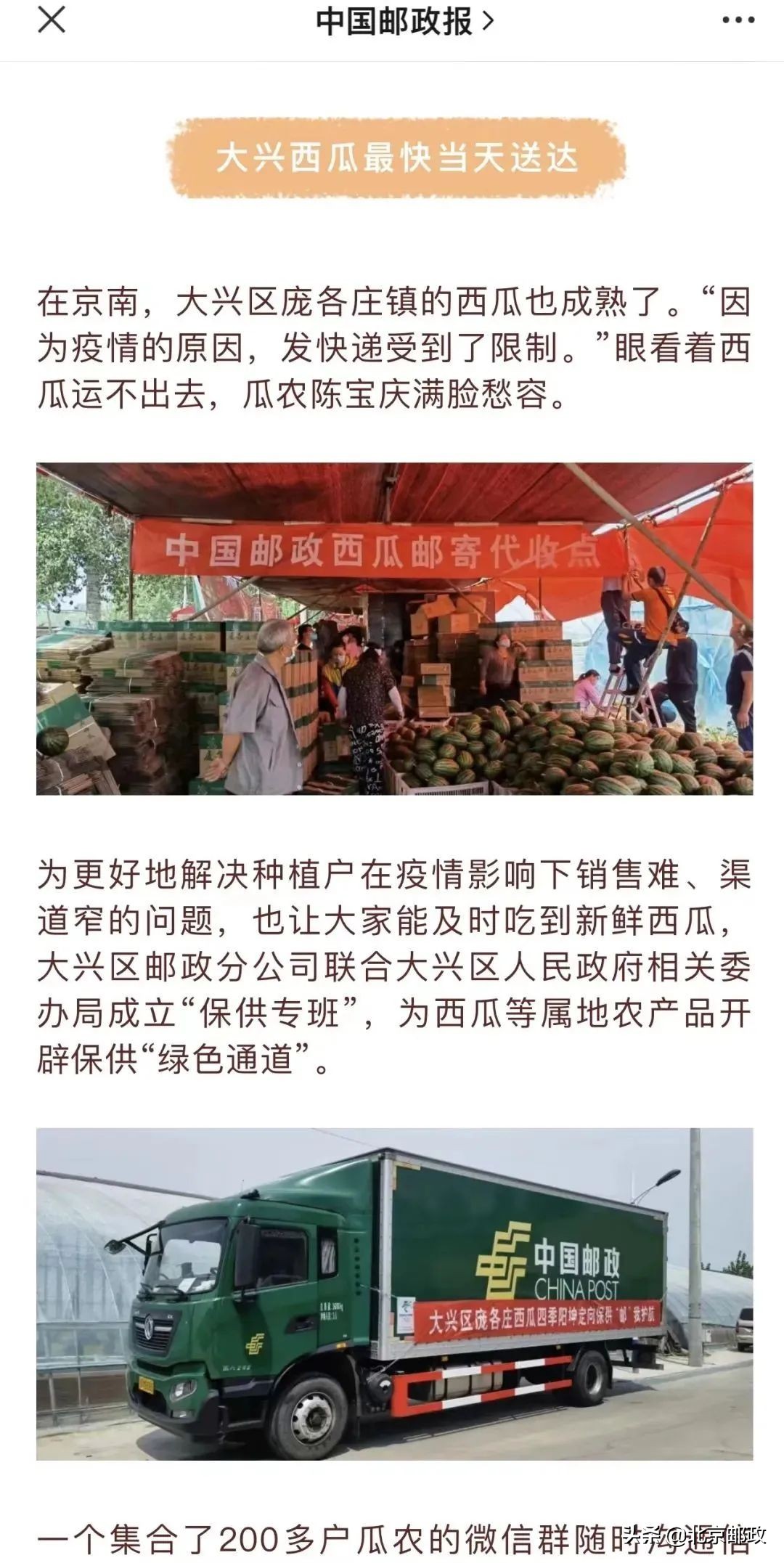View the watermelon collection point photo
Image resolution: width=784 pixels, height=1563 pixels.
(x=394, y=629)
